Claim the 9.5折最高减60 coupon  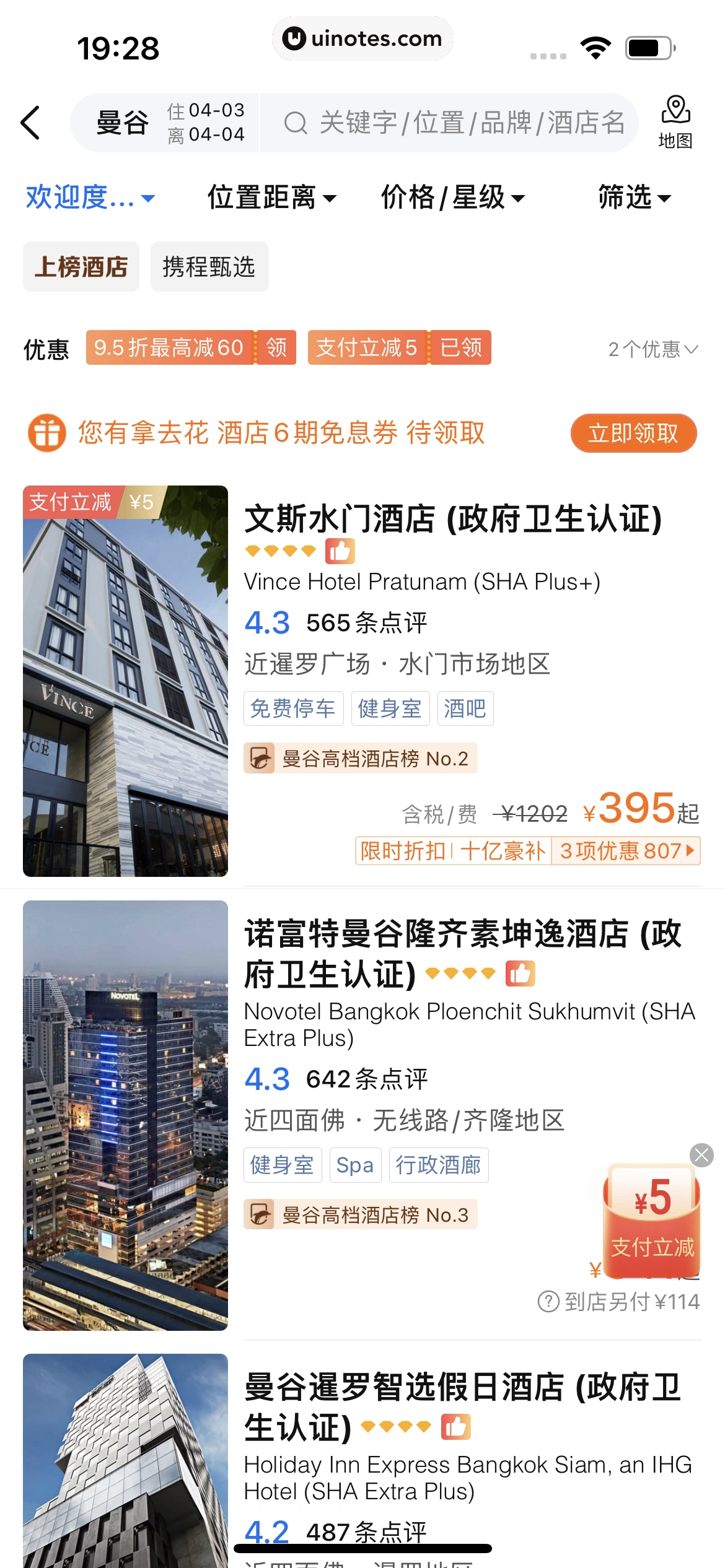click(x=276, y=348)
